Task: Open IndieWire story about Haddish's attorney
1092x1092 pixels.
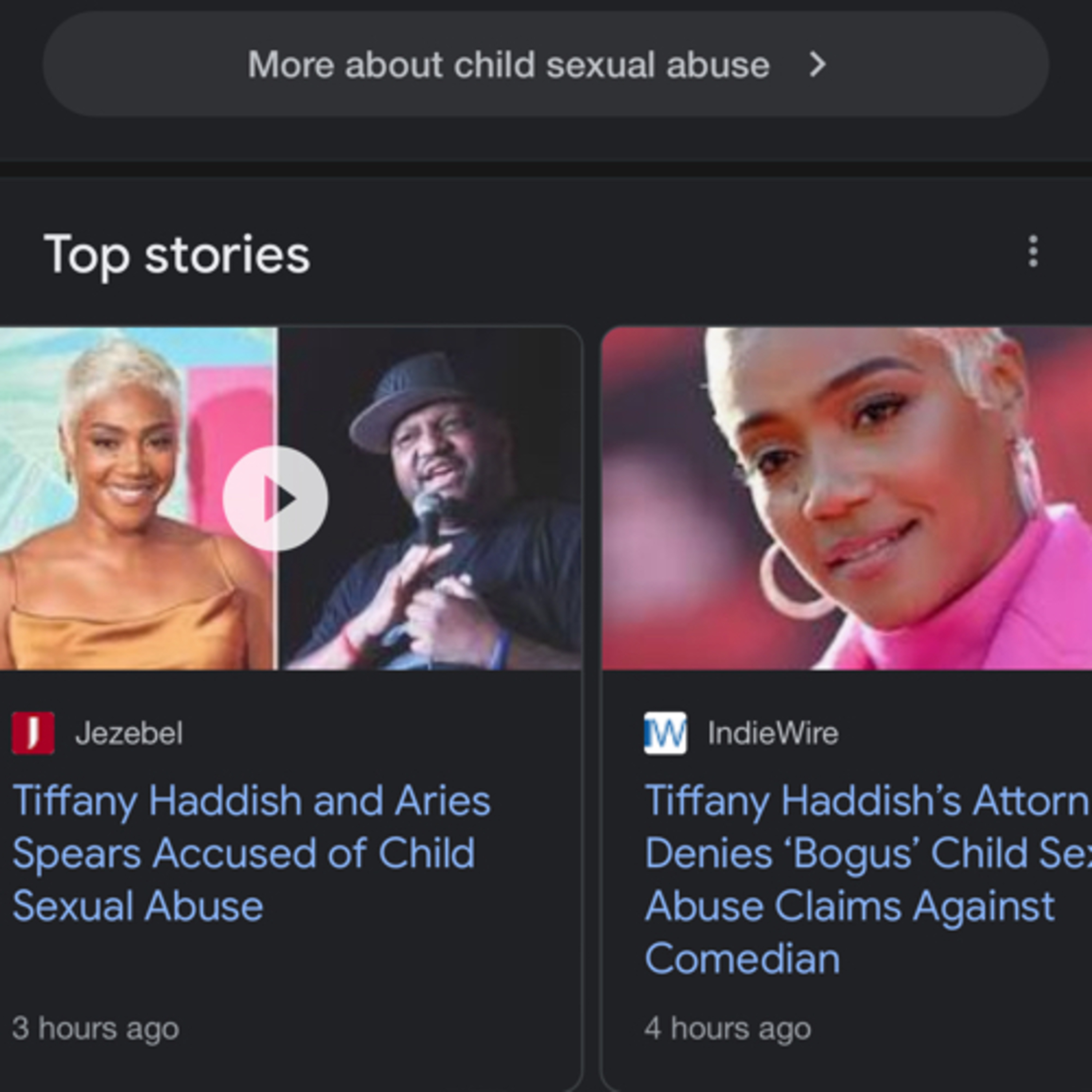Action: click(x=865, y=879)
